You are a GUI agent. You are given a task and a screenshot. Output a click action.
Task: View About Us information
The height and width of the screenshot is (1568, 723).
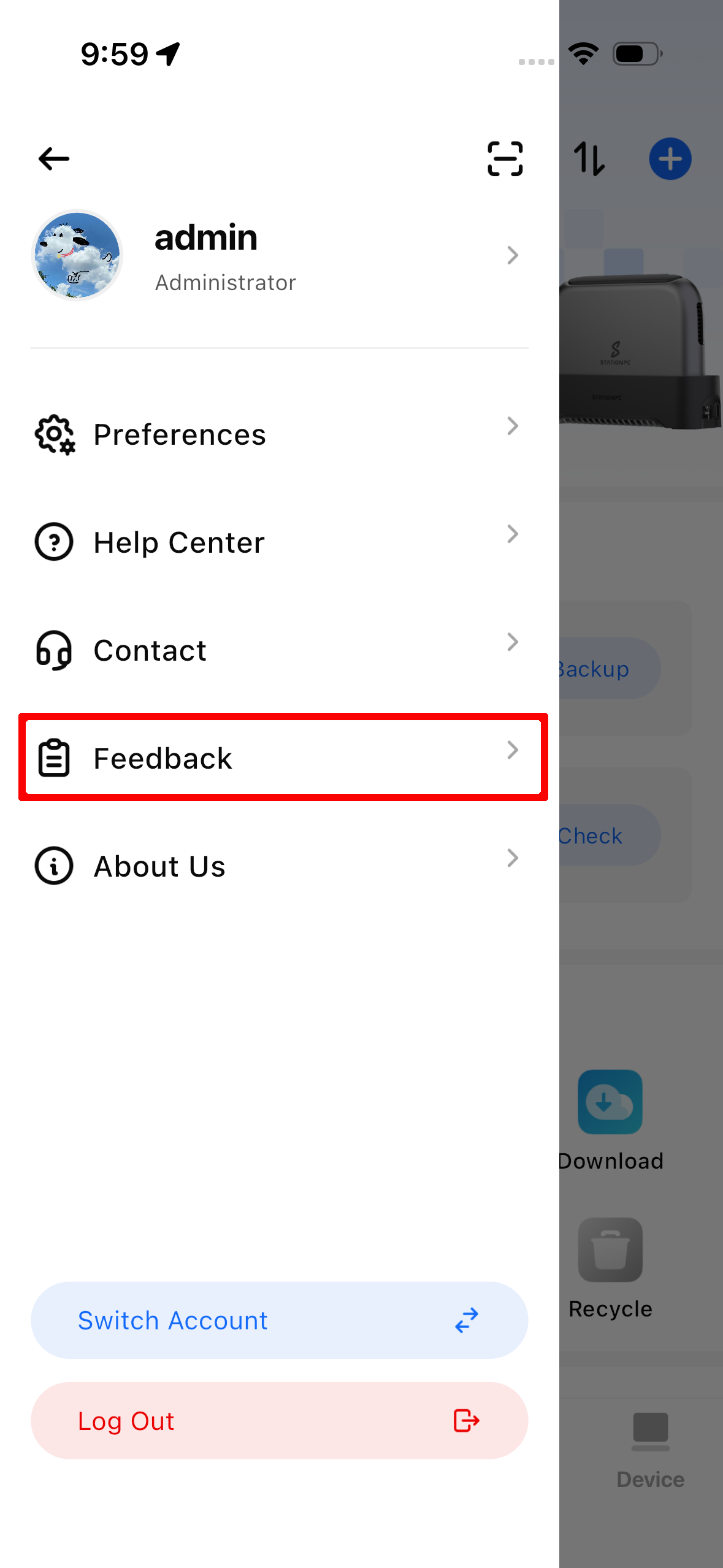279,866
